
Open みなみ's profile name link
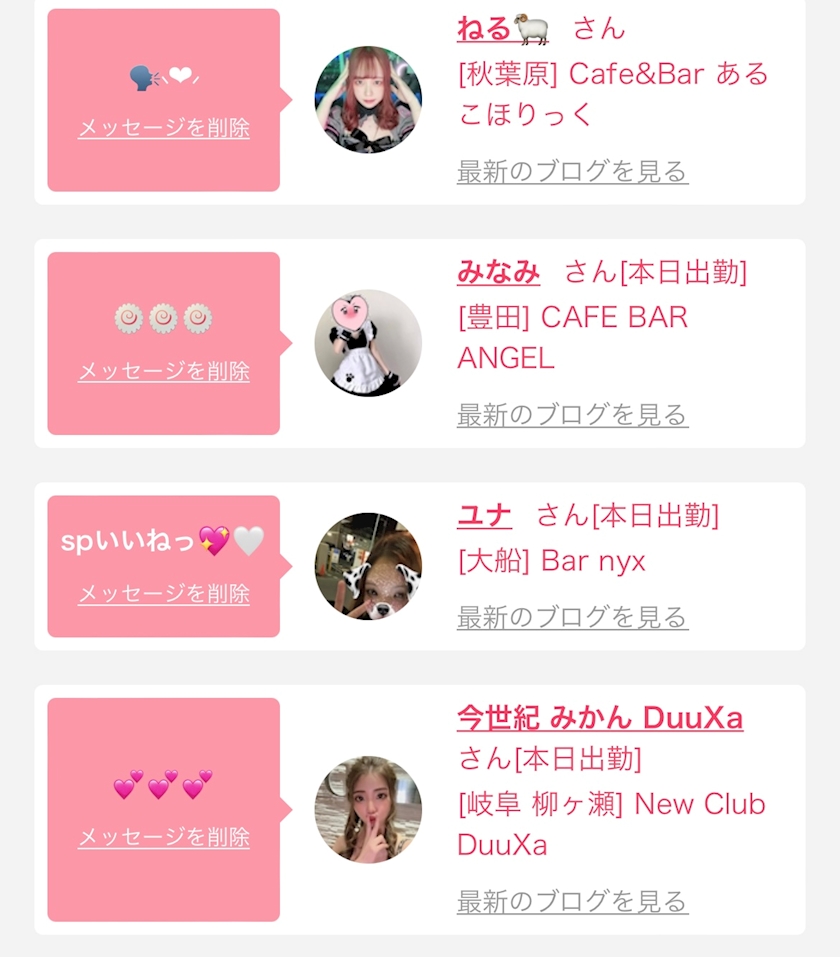(x=498, y=272)
